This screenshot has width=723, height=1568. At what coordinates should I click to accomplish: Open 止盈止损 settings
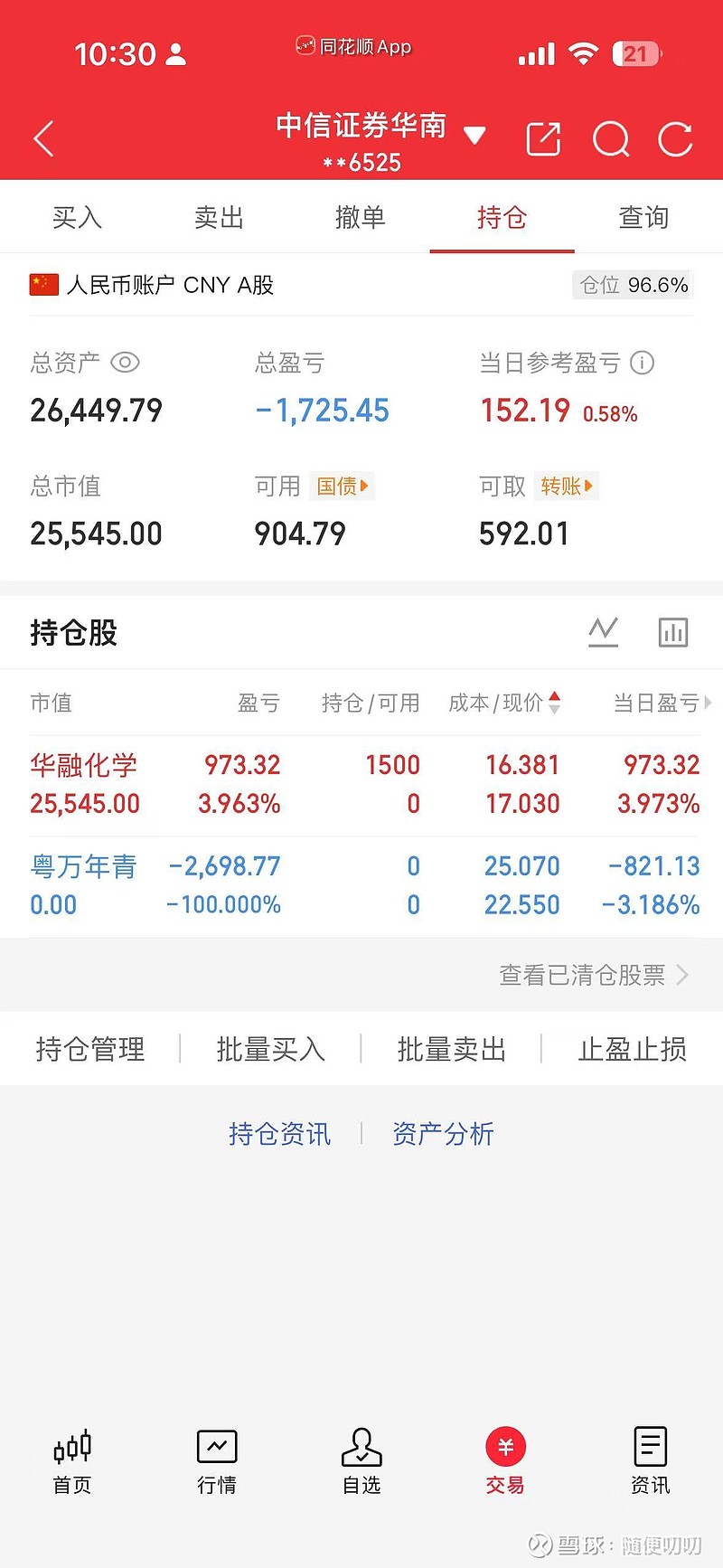(632, 1049)
